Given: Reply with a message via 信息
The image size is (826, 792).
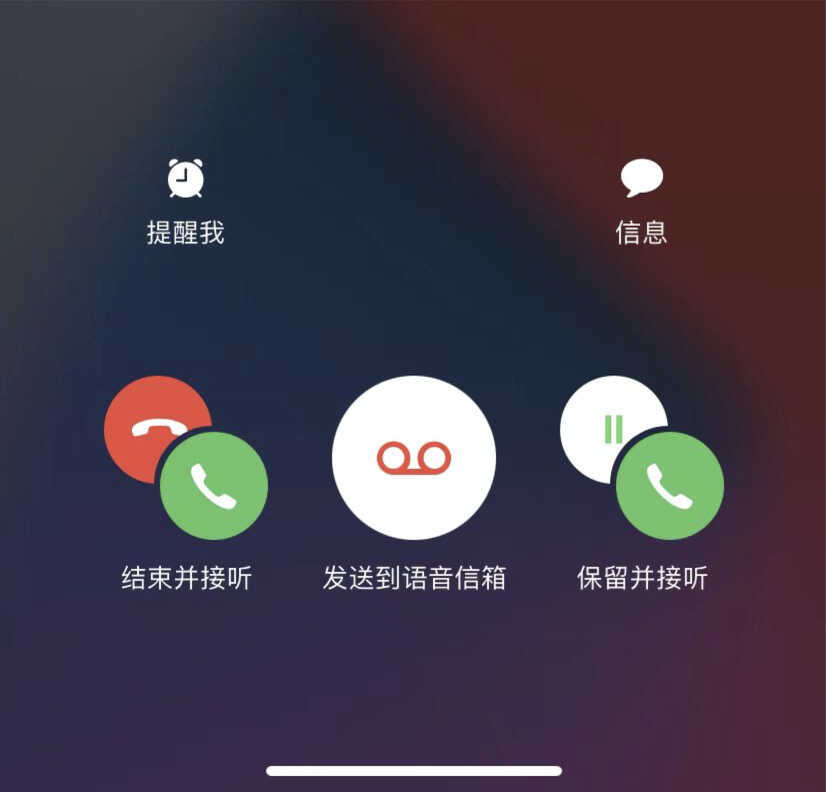Looking at the screenshot, I should click(641, 180).
